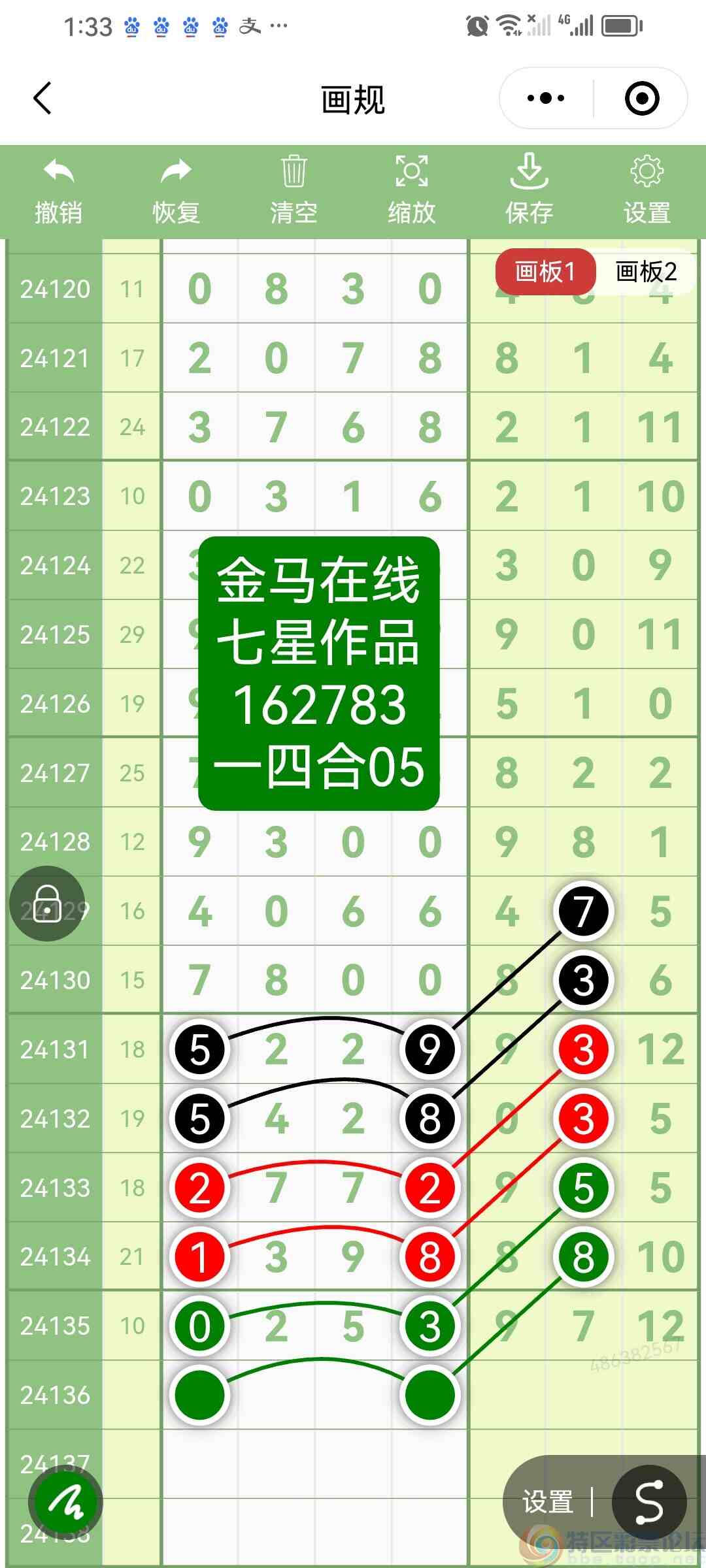This screenshot has height=1568, width=706.
Task: Tap the S curve tool button
Action: coord(648,1501)
